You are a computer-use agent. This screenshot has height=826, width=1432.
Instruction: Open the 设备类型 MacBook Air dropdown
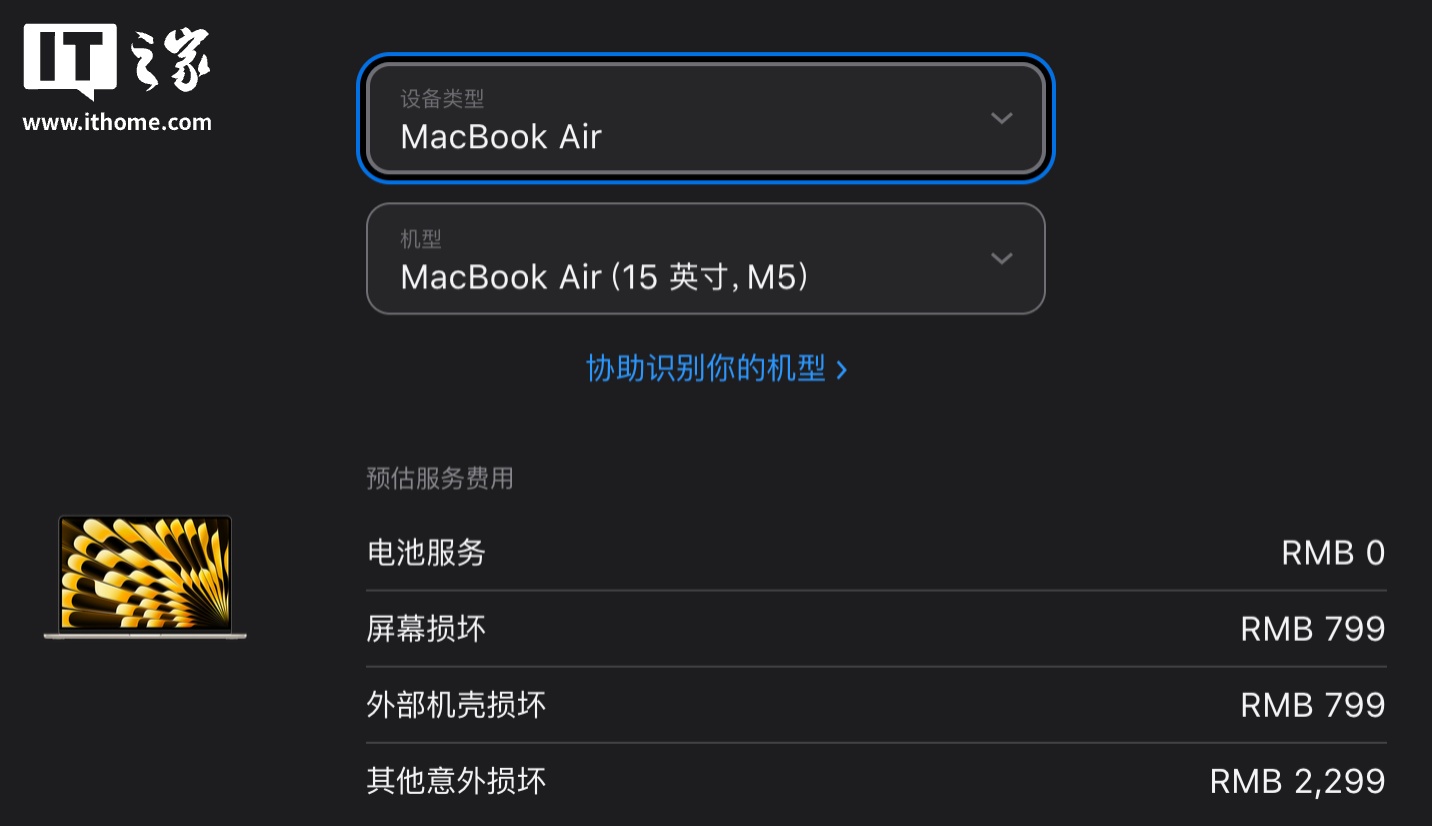(705, 118)
